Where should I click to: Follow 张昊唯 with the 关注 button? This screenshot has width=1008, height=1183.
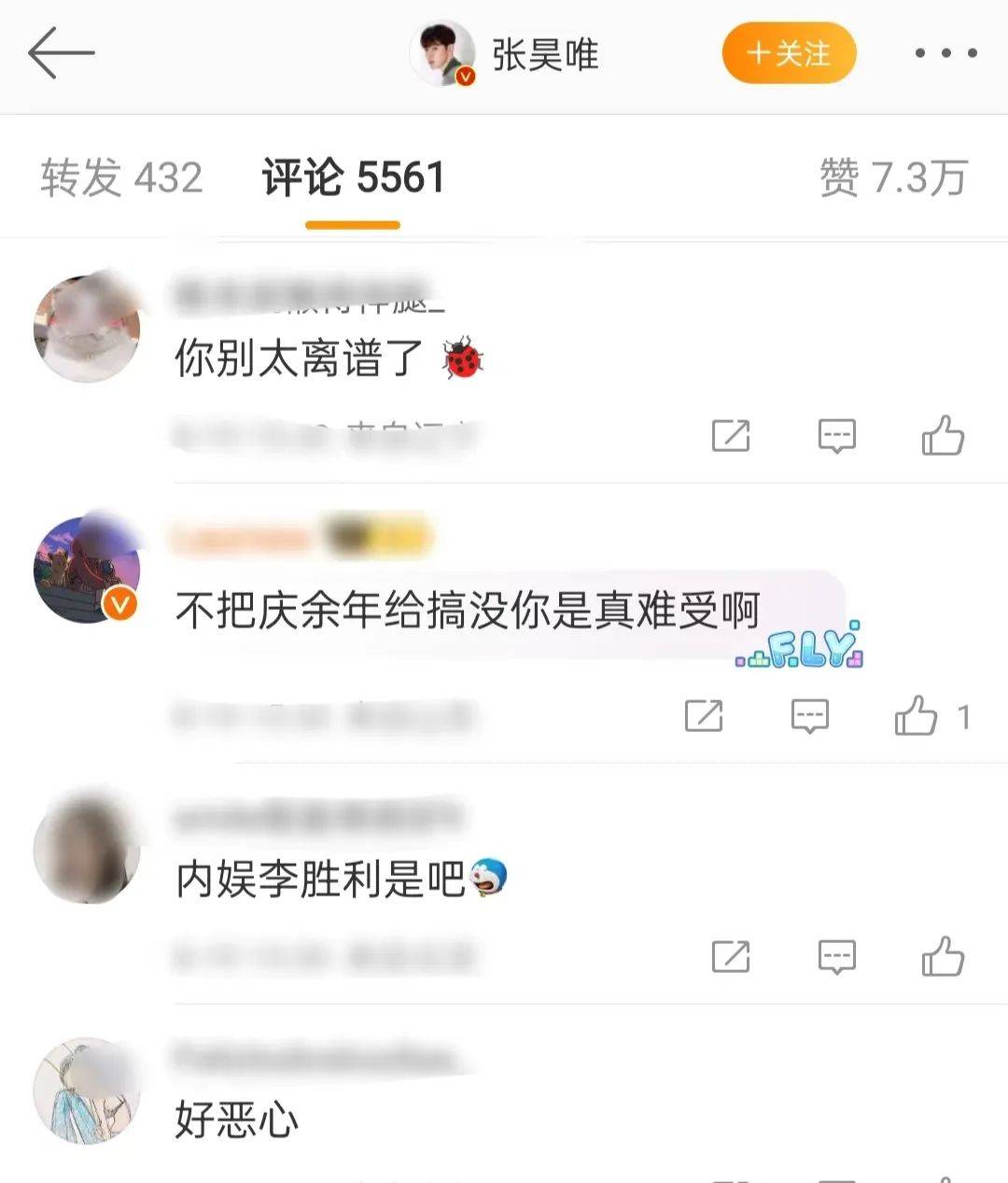coord(789,53)
